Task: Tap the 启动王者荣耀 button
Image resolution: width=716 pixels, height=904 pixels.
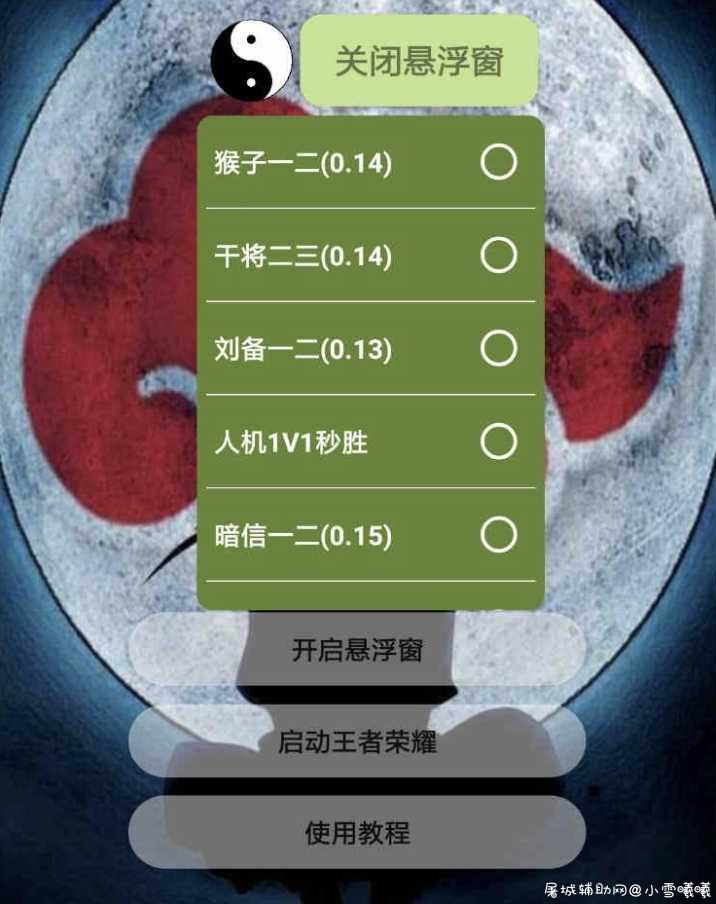Action: [x=357, y=742]
